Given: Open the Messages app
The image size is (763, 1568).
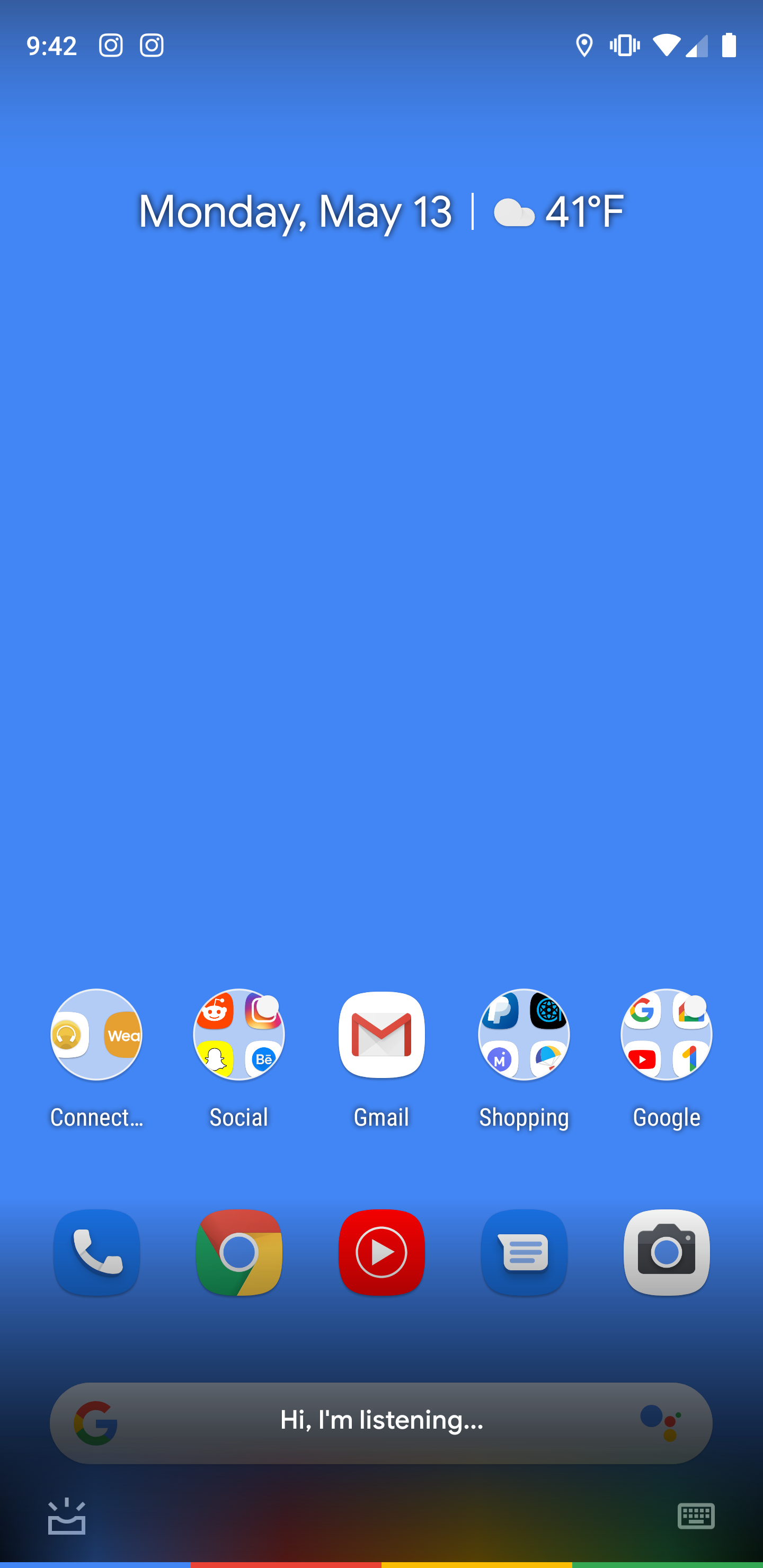Looking at the screenshot, I should coord(524,1253).
